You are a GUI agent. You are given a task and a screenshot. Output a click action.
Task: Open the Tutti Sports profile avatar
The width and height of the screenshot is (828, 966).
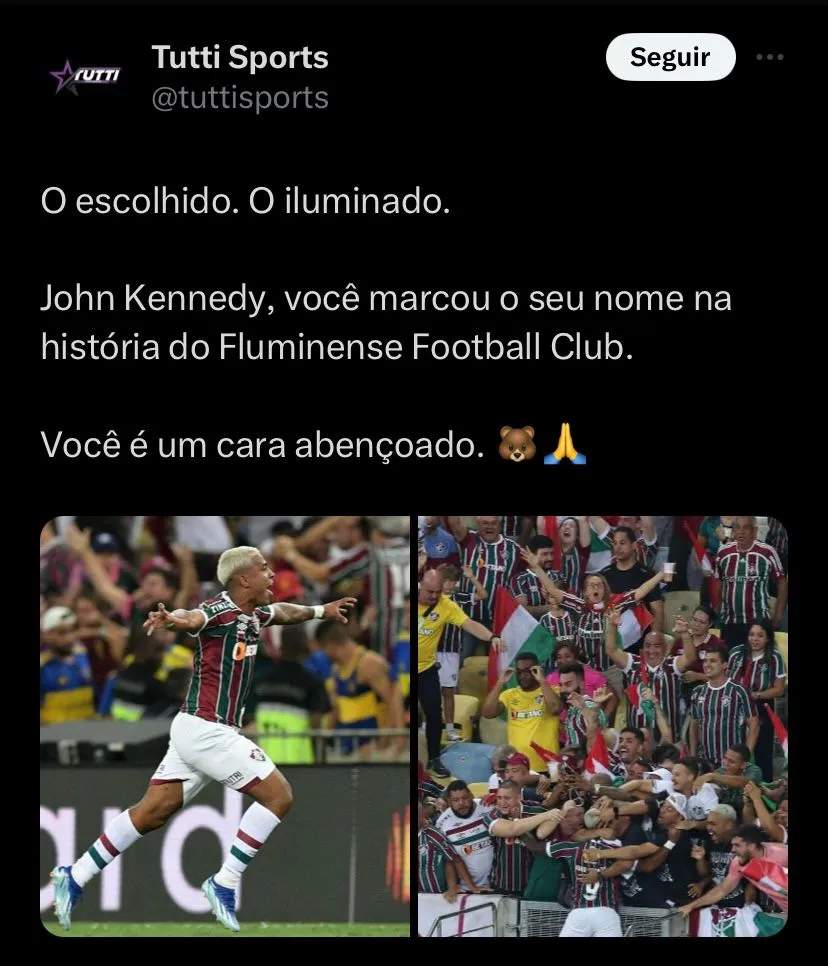tap(84, 76)
